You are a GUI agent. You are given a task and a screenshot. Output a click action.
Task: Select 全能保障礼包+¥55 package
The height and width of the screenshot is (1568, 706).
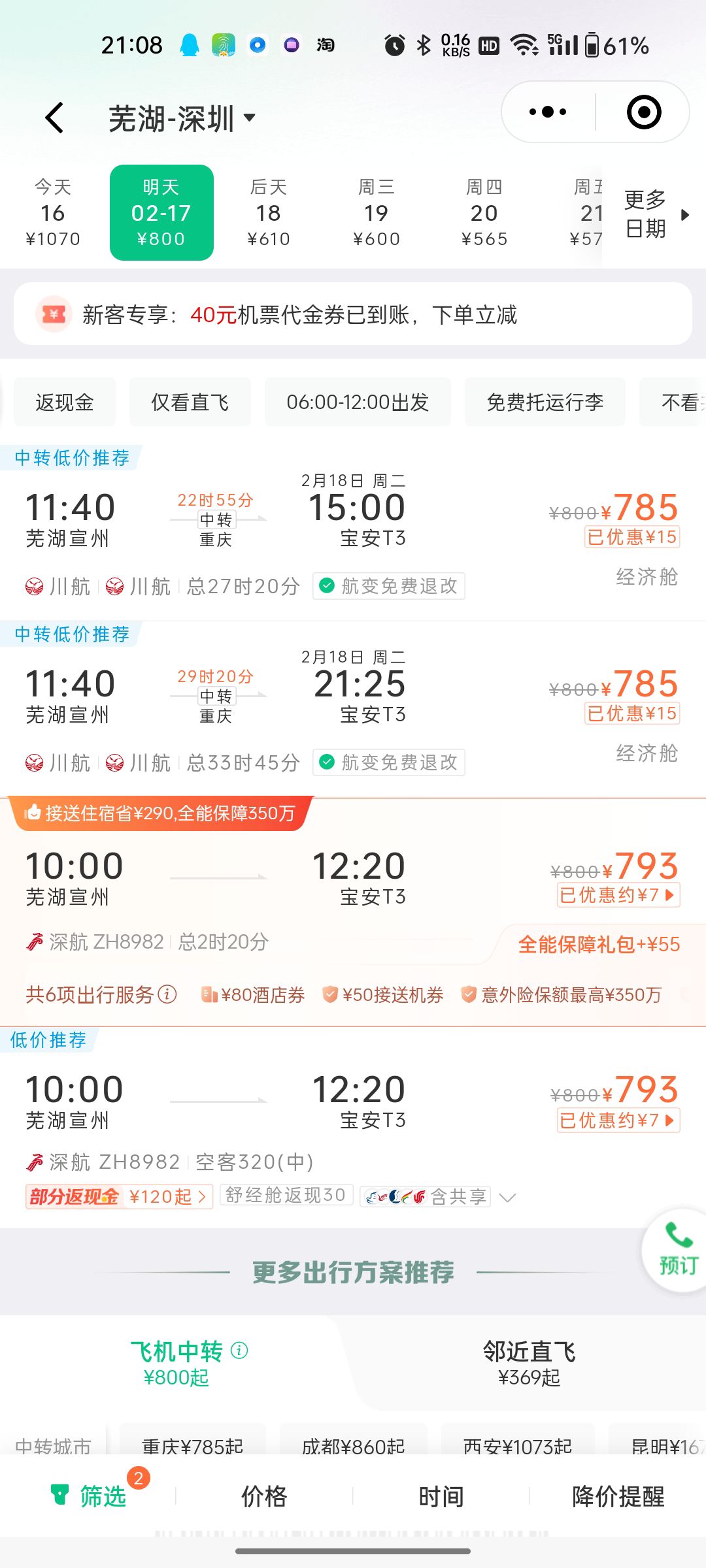click(599, 944)
